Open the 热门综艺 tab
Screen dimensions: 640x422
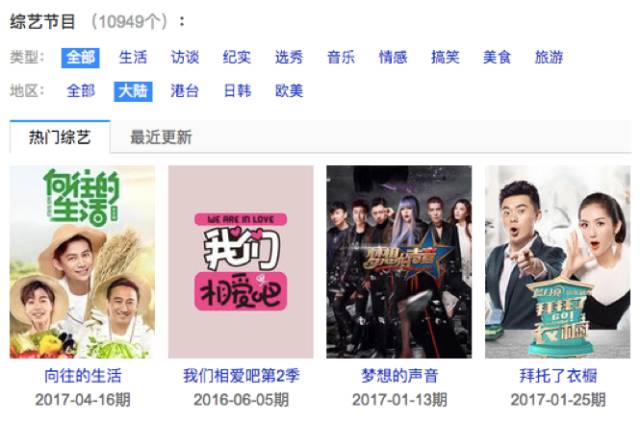(60, 138)
